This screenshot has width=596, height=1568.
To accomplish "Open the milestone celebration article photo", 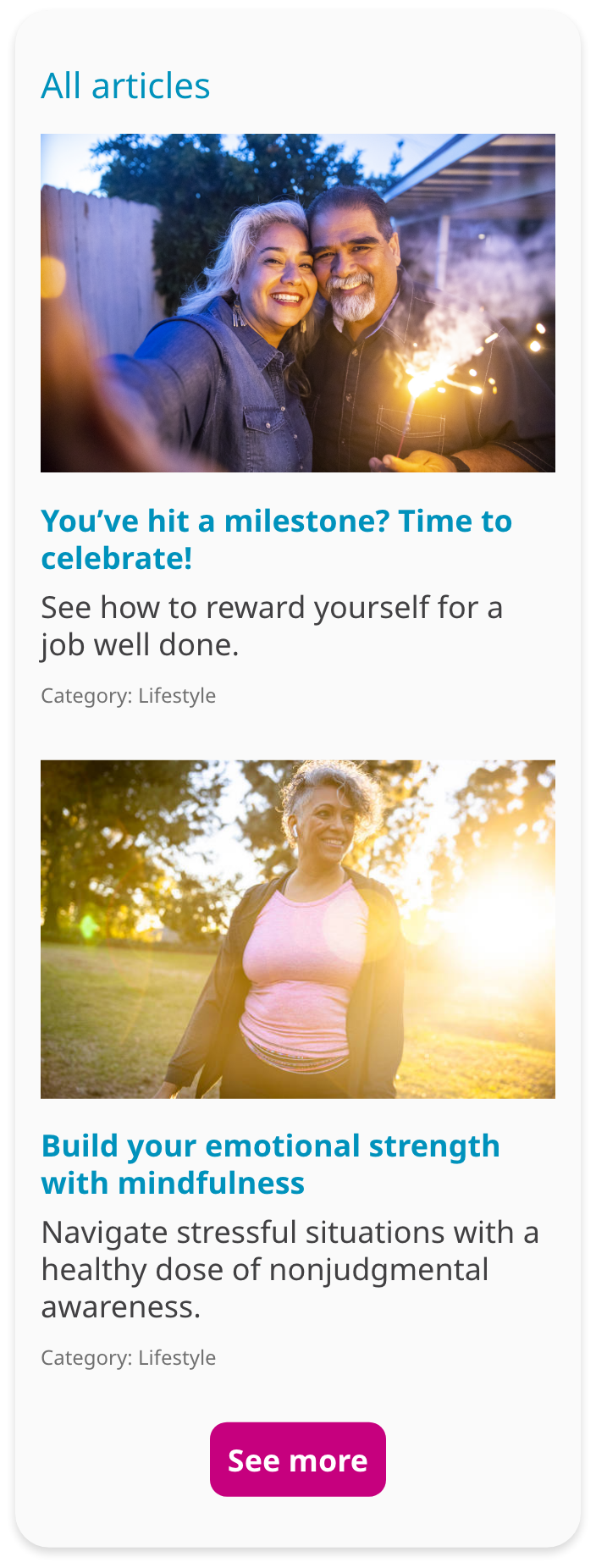I will pos(298,303).
